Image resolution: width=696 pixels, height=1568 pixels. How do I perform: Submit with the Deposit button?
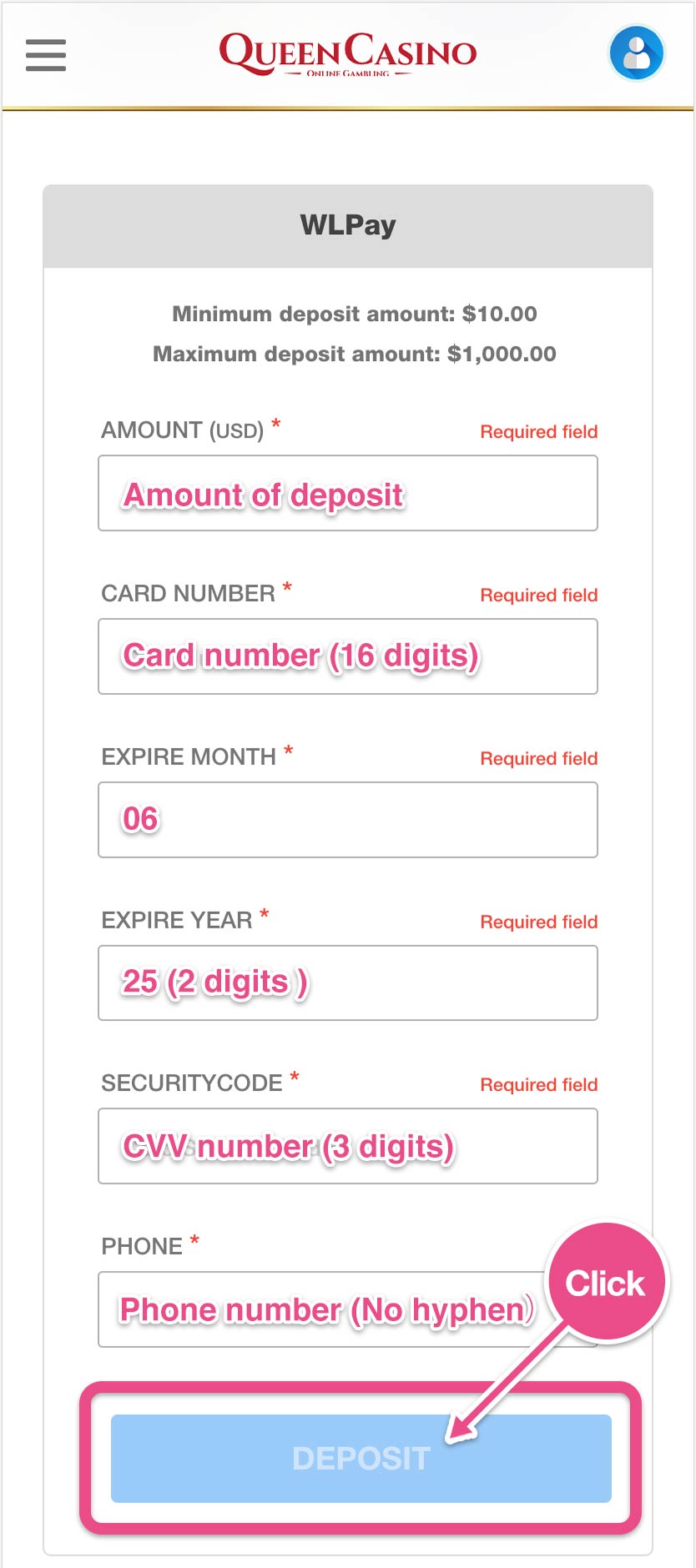(x=361, y=1458)
